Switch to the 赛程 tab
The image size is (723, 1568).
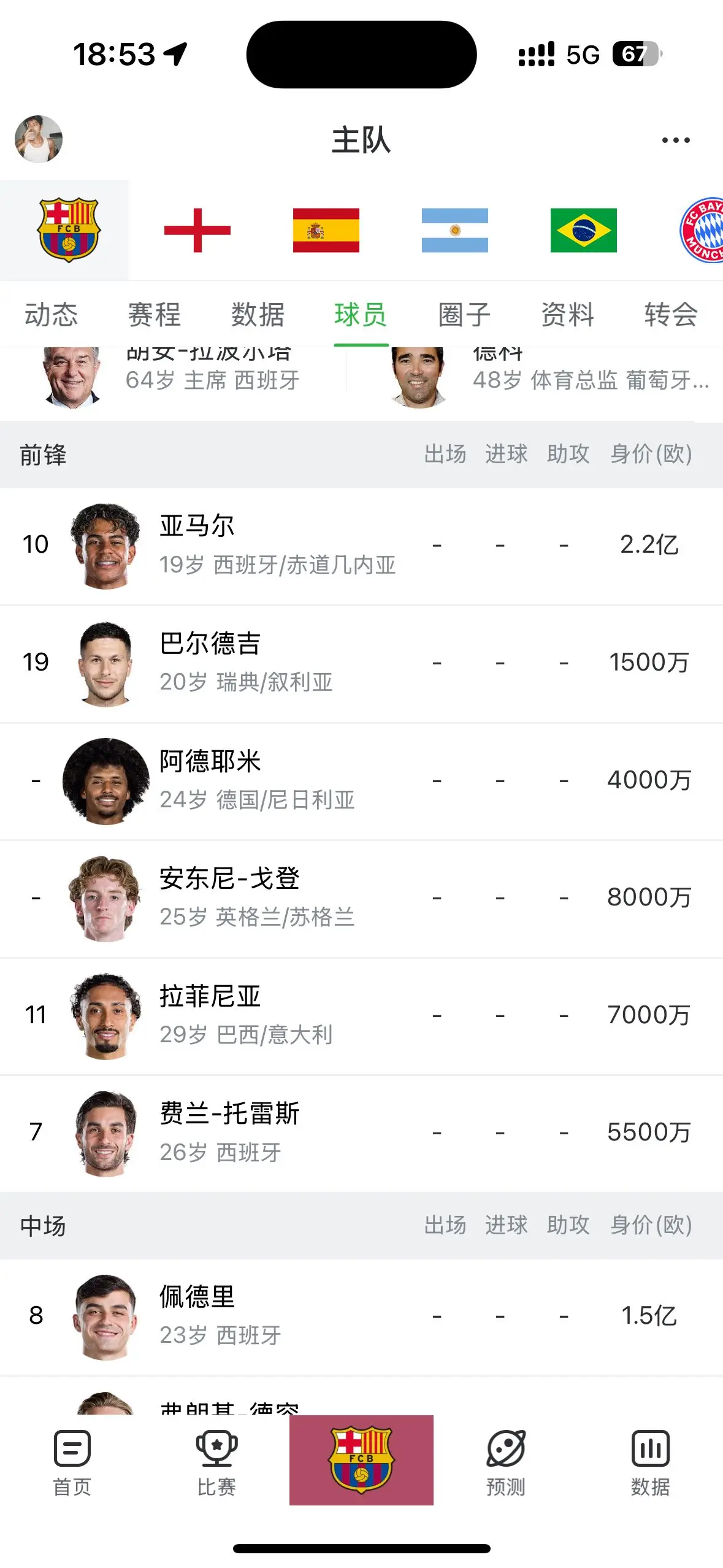tap(155, 315)
